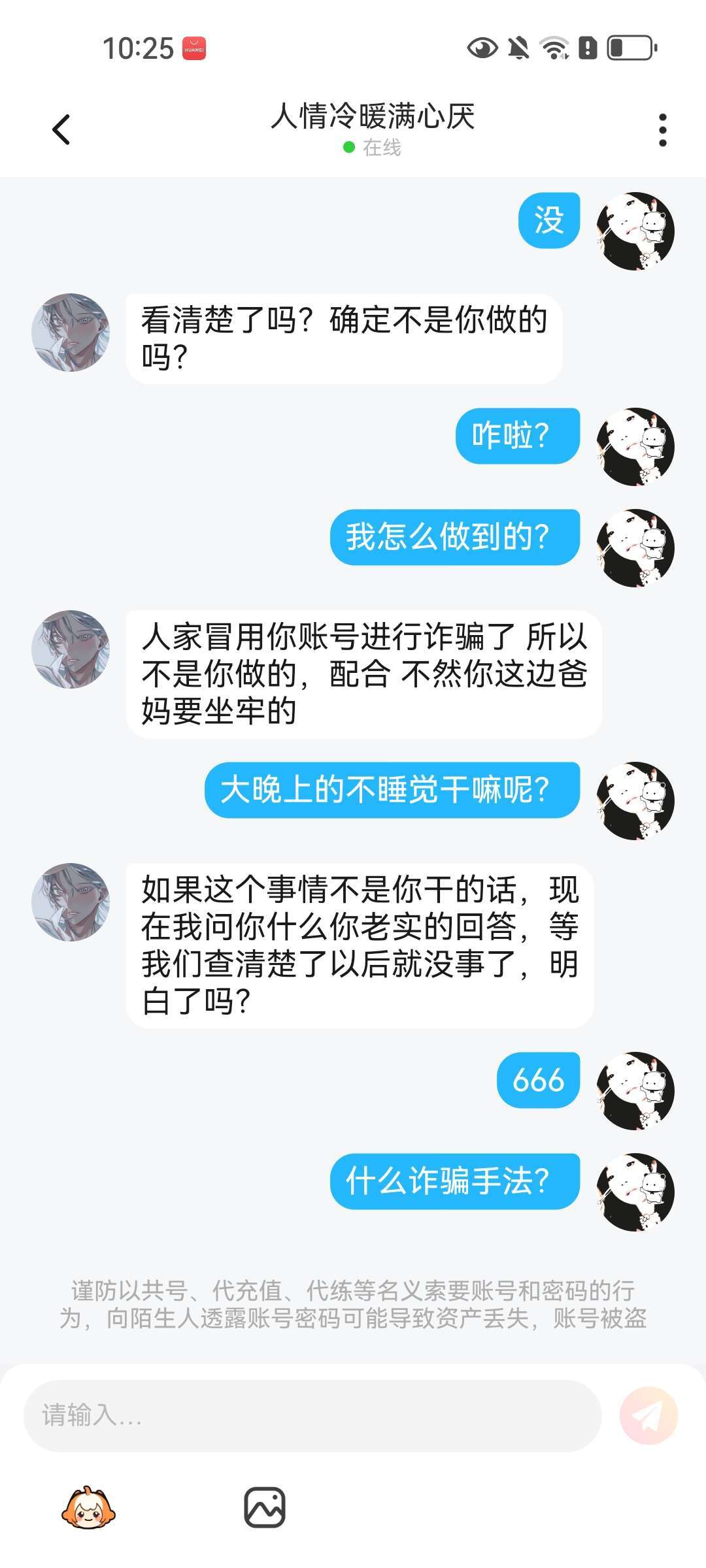706x1568 pixels.
Task: Open my avatar beside the 666 message
Action: [635, 1090]
